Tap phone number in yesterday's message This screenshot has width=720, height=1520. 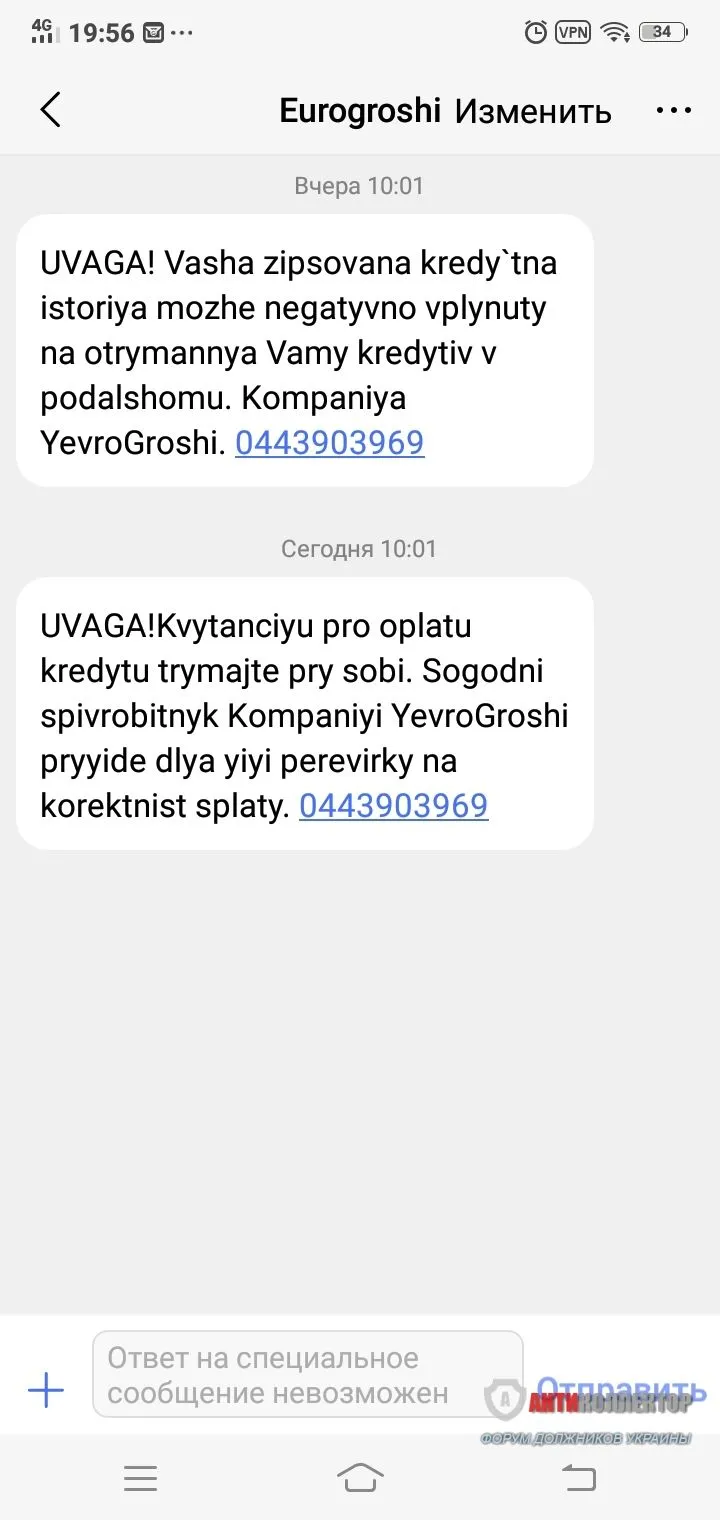(x=330, y=443)
